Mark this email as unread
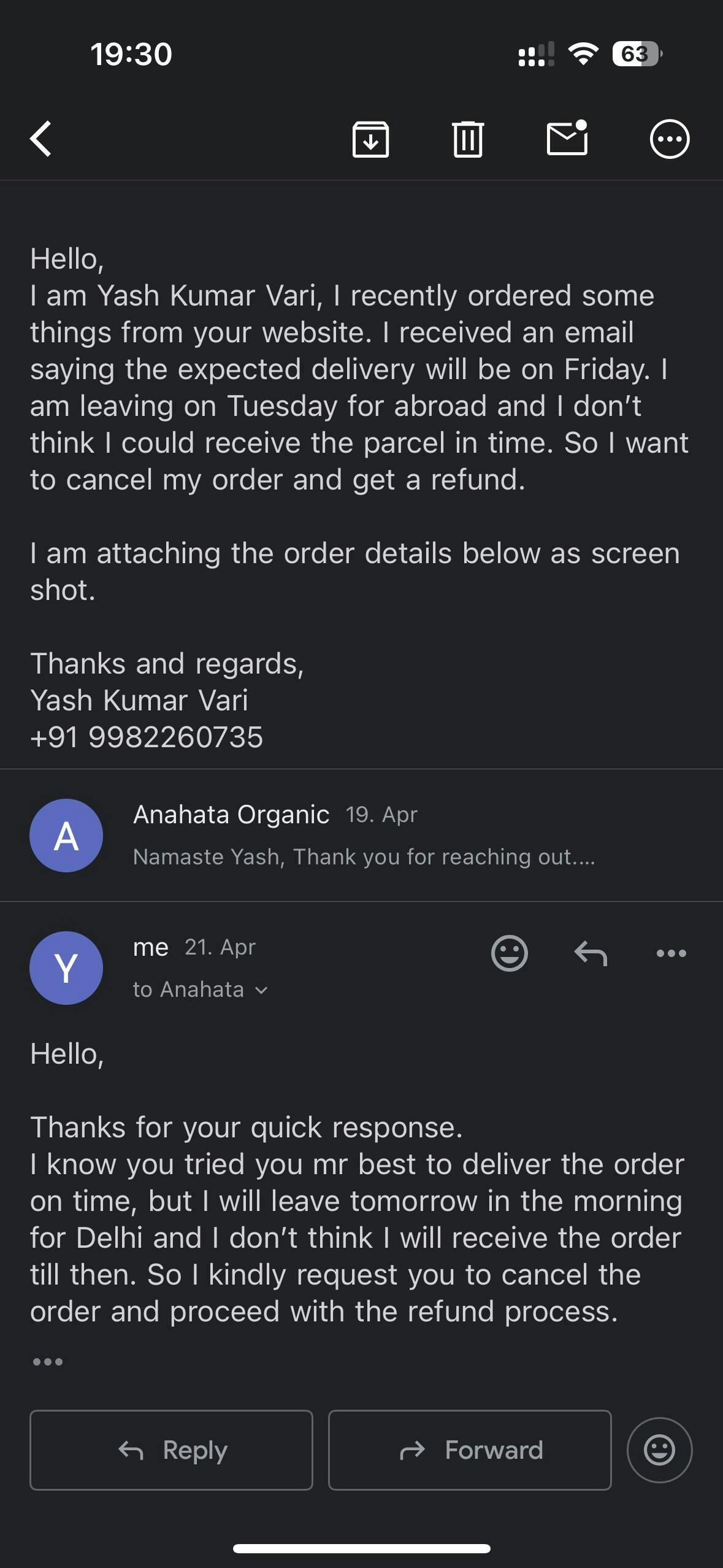The width and height of the screenshot is (723, 1568). (x=567, y=138)
